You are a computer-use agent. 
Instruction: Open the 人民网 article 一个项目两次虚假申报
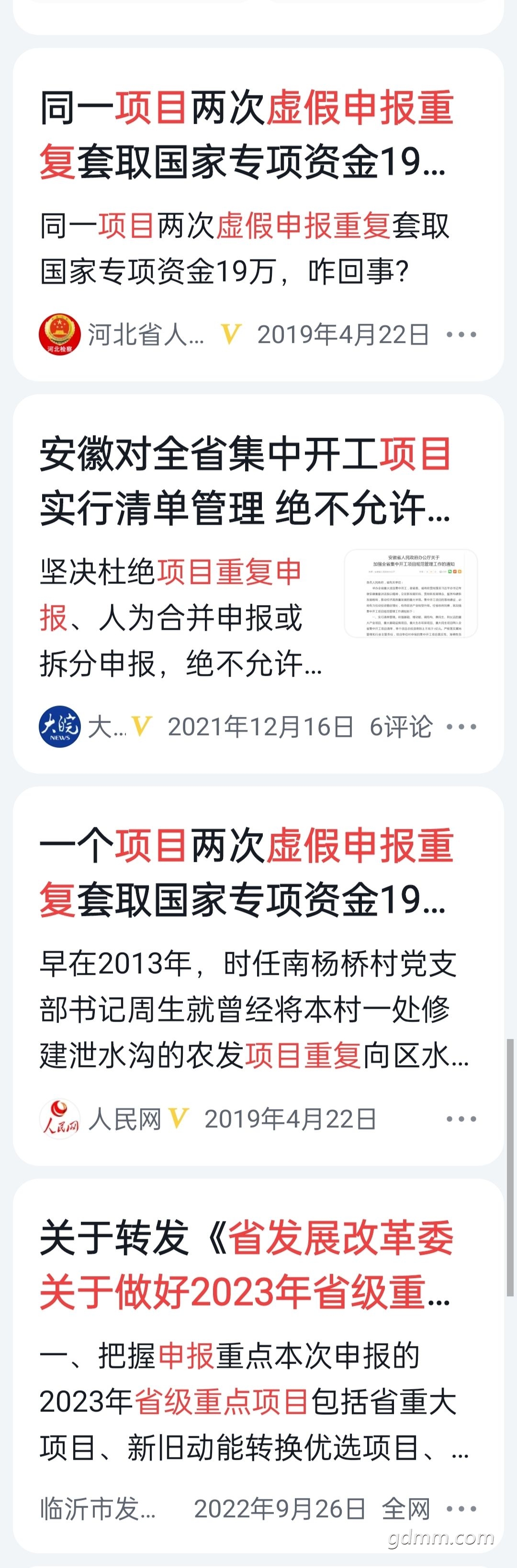pyautogui.click(x=246, y=872)
